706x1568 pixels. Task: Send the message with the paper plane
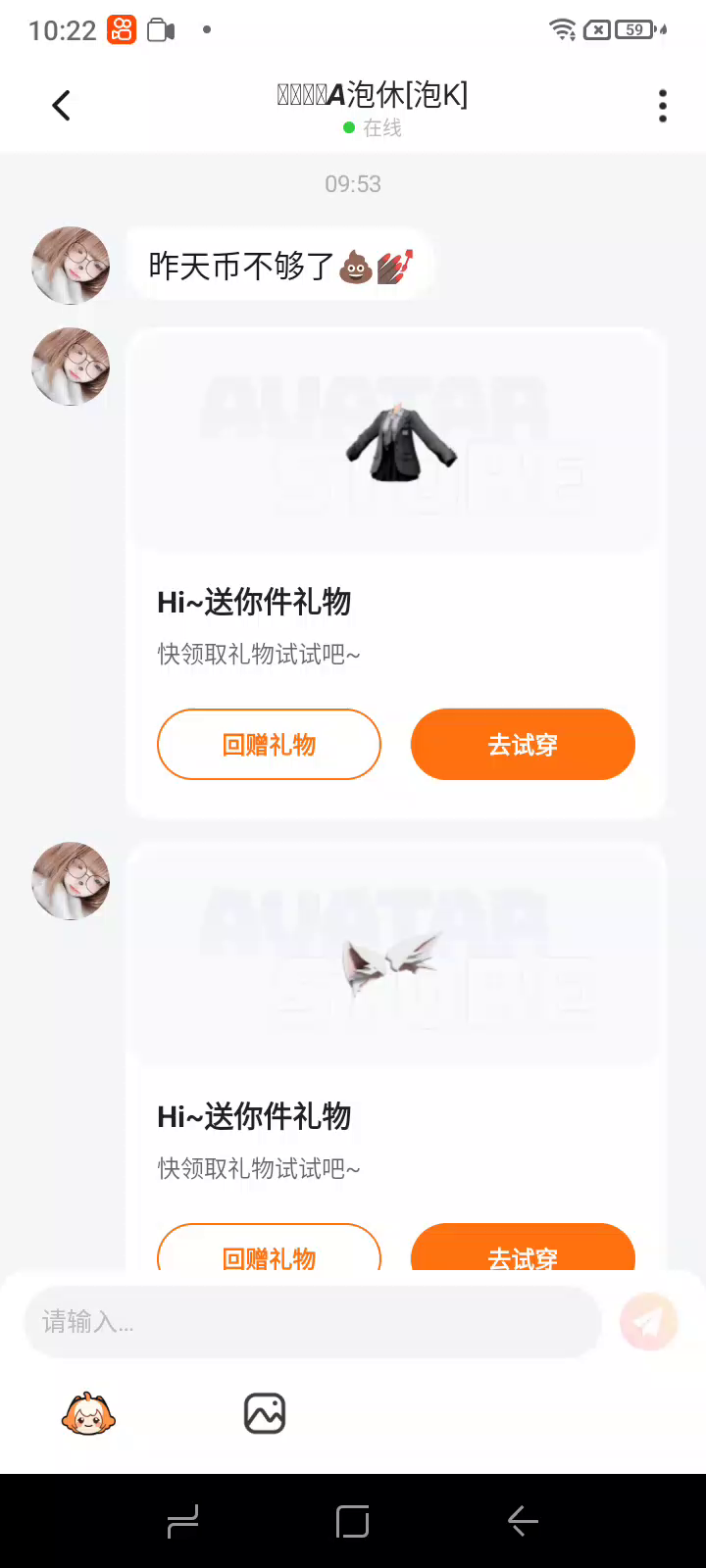[648, 1322]
